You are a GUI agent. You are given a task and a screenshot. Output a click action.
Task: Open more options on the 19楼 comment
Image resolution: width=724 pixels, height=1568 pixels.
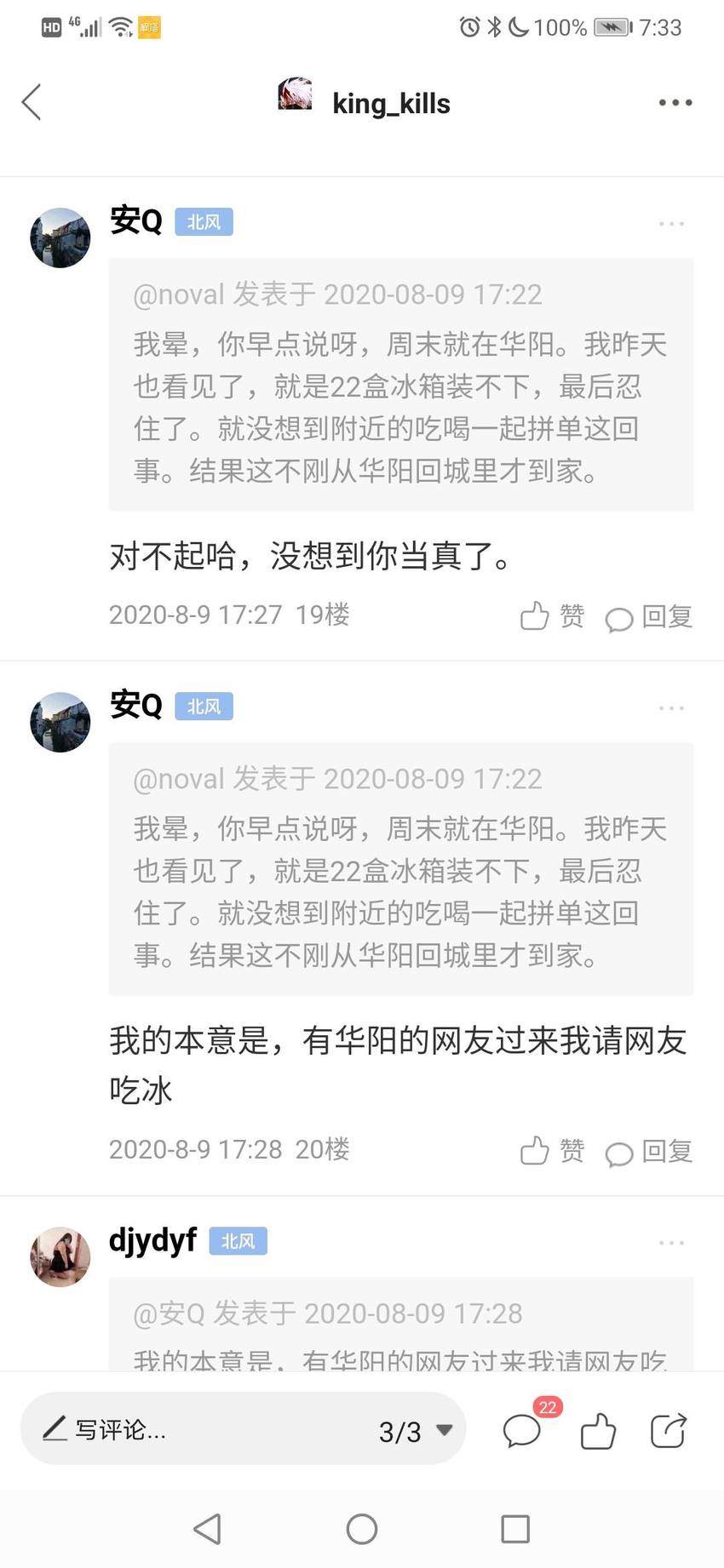(671, 223)
